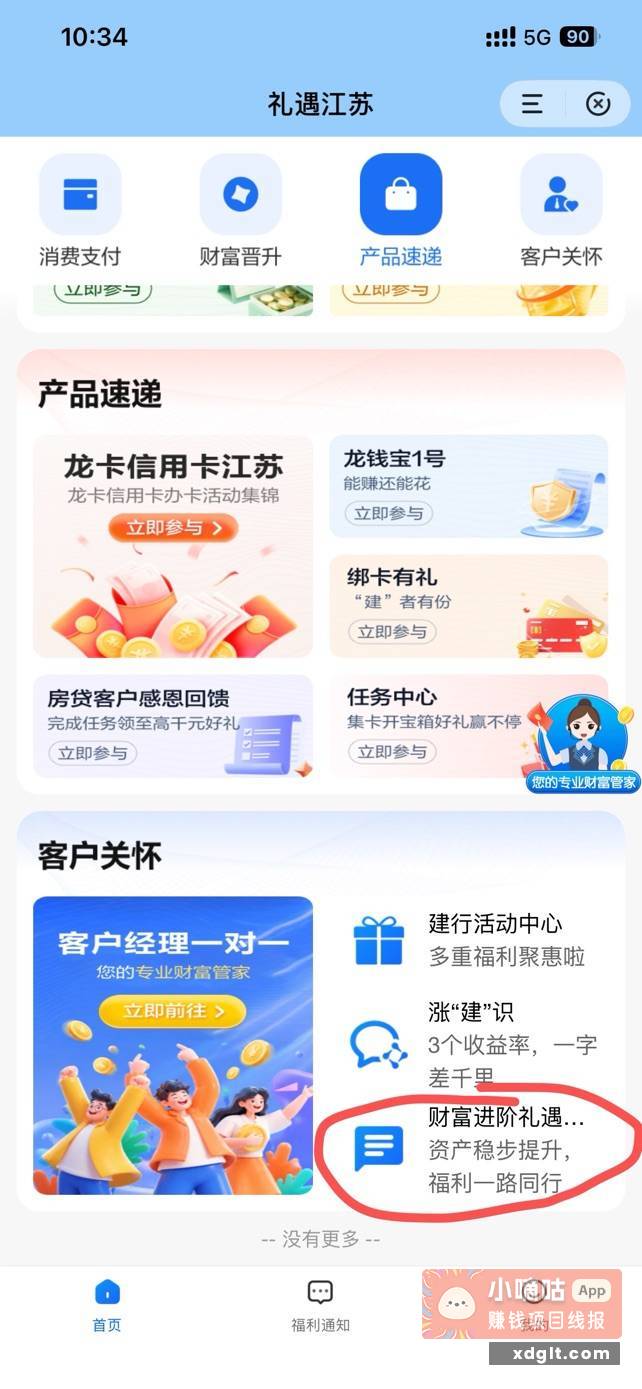Switch to the 首页 tab
This screenshot has width=642, height=1389.
107,1305
